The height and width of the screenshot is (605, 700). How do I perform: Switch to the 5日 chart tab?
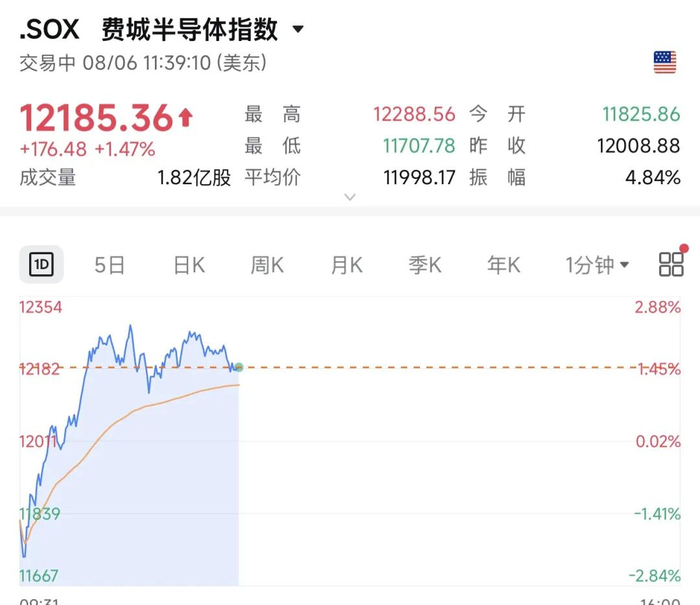tap(109, 265)
